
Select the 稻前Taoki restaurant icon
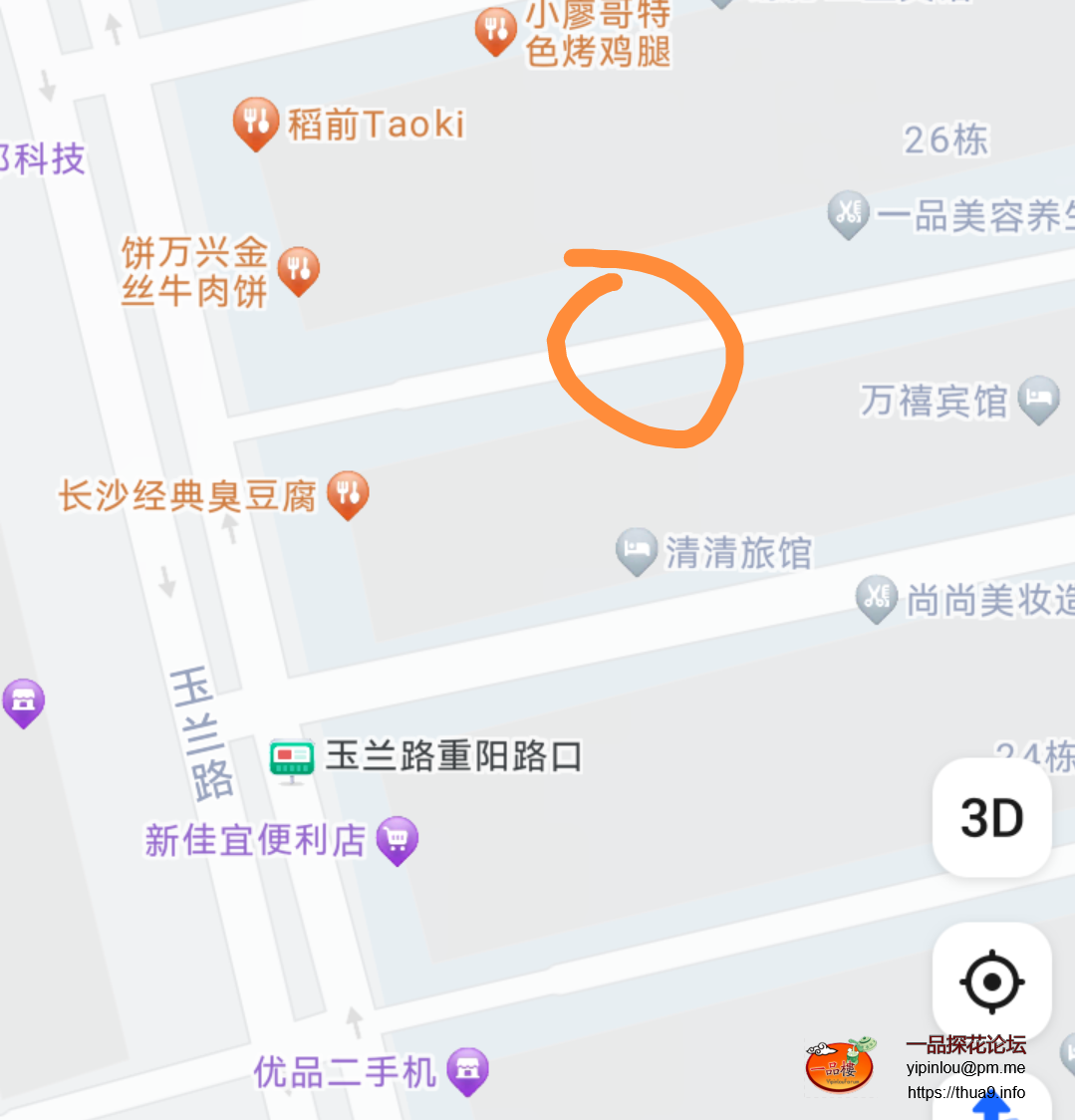pos(255,120)
